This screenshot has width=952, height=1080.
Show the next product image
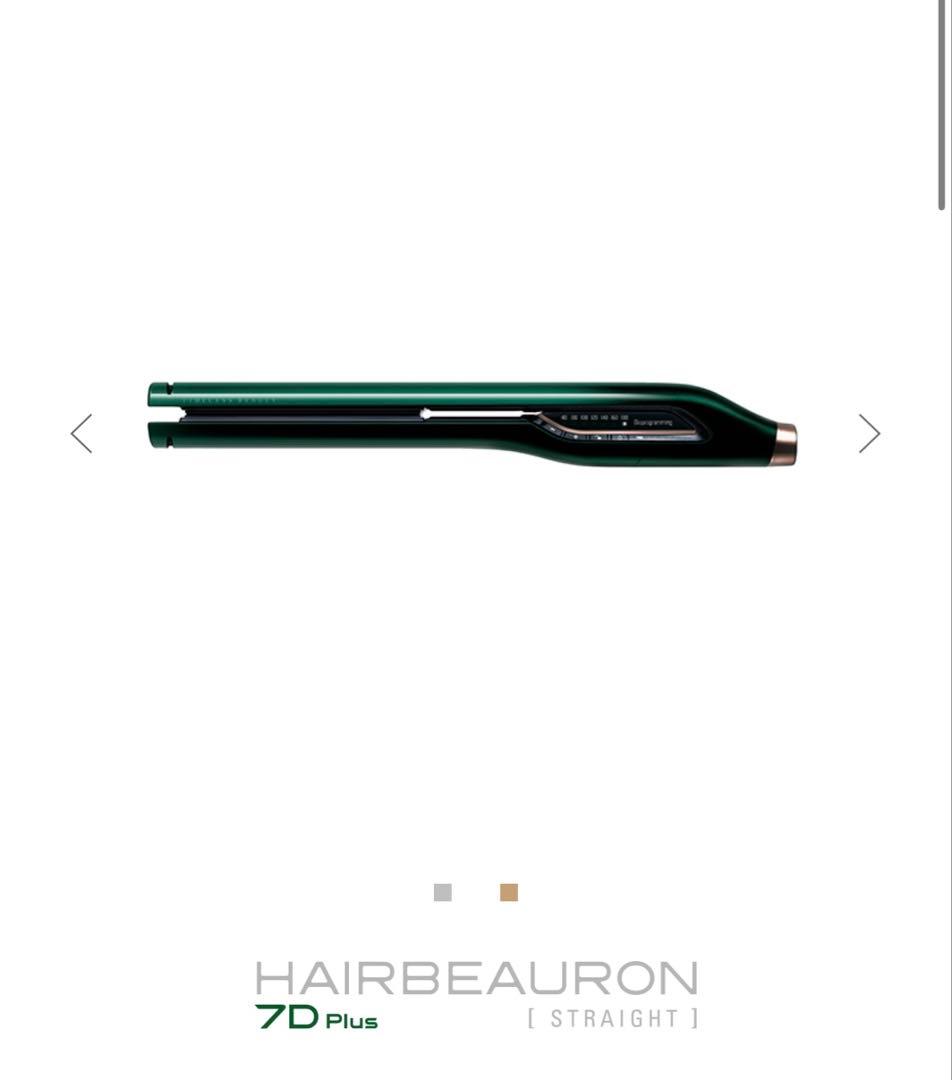869,433
